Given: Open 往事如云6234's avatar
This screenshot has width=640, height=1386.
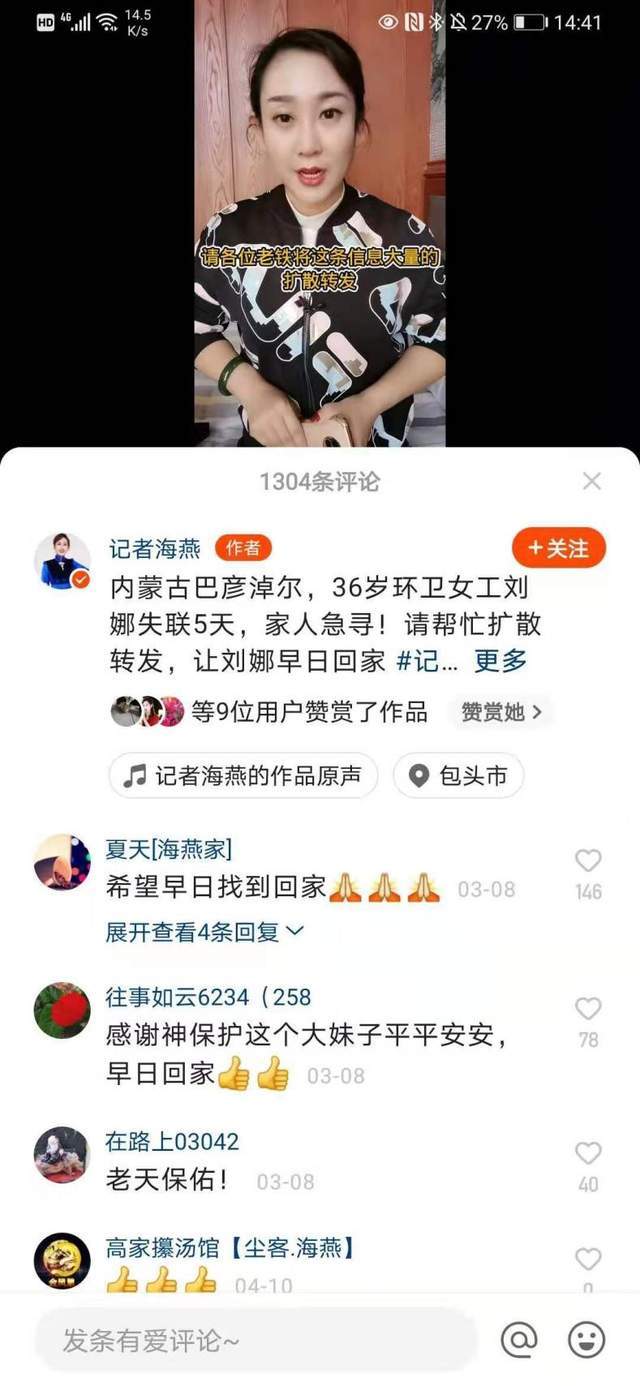Looking at the screenshot, I should point(62,1010).
